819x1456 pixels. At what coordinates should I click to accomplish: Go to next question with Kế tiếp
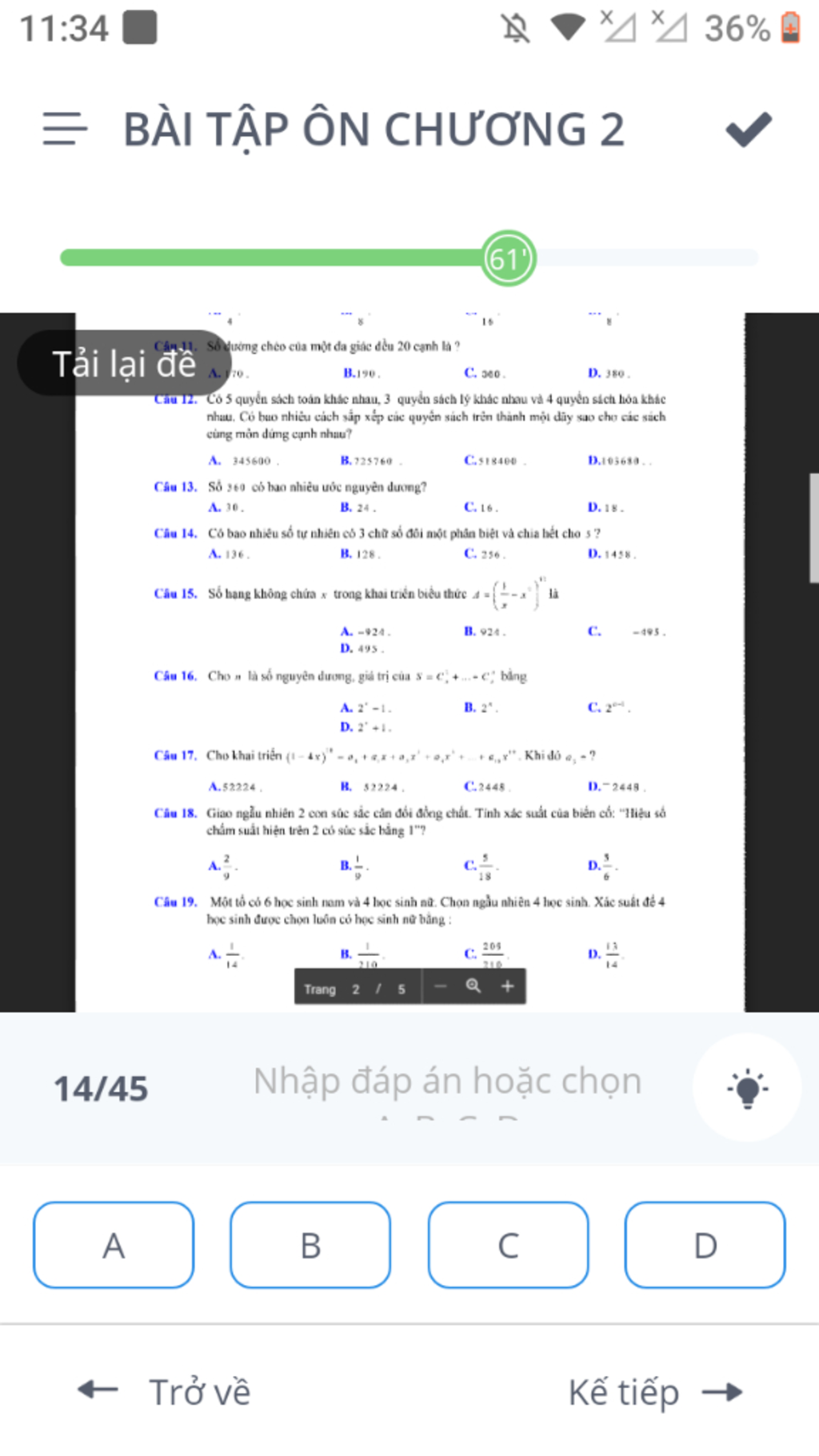click(x=654, y=1392)
